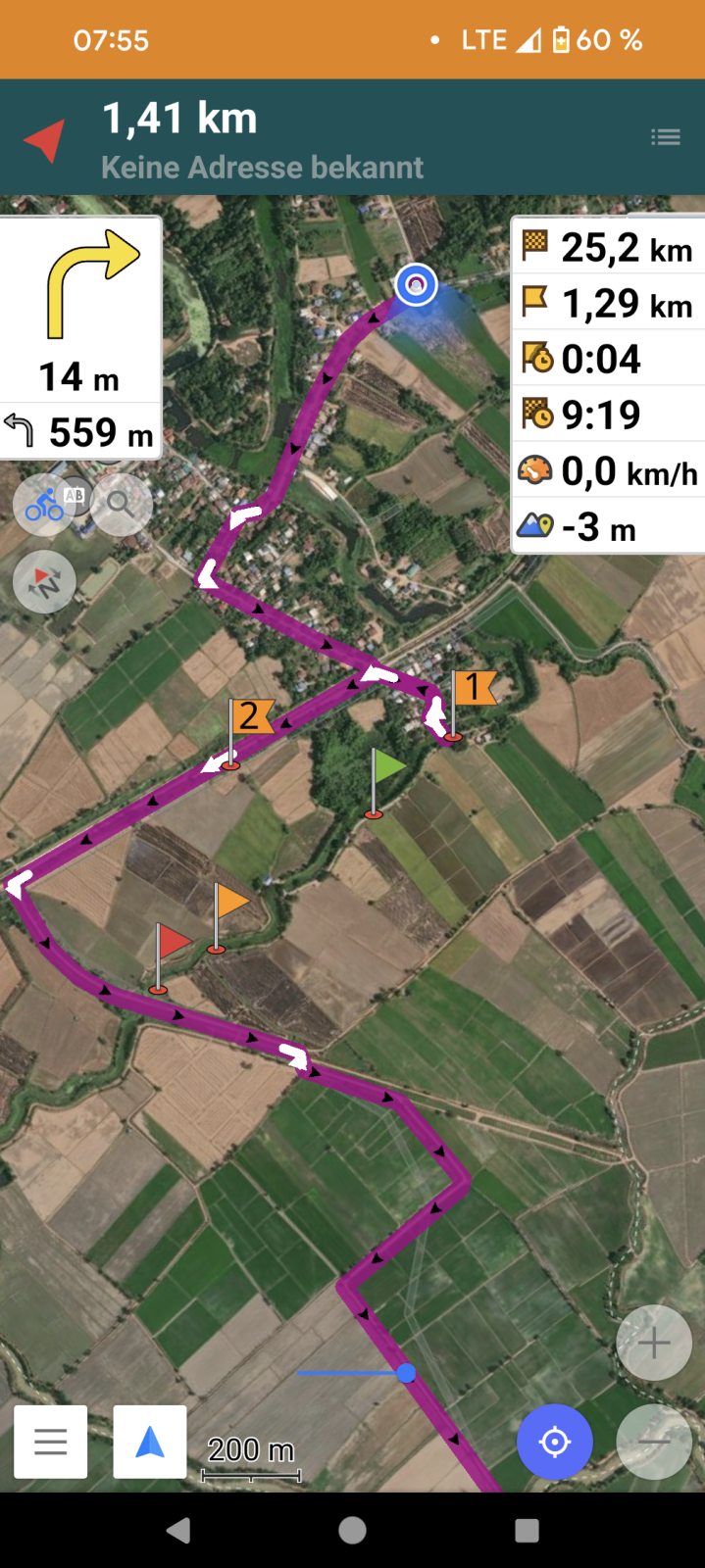Open the cycling profile configuration button
Screen dimensions: 705x1568
[46, 504]
